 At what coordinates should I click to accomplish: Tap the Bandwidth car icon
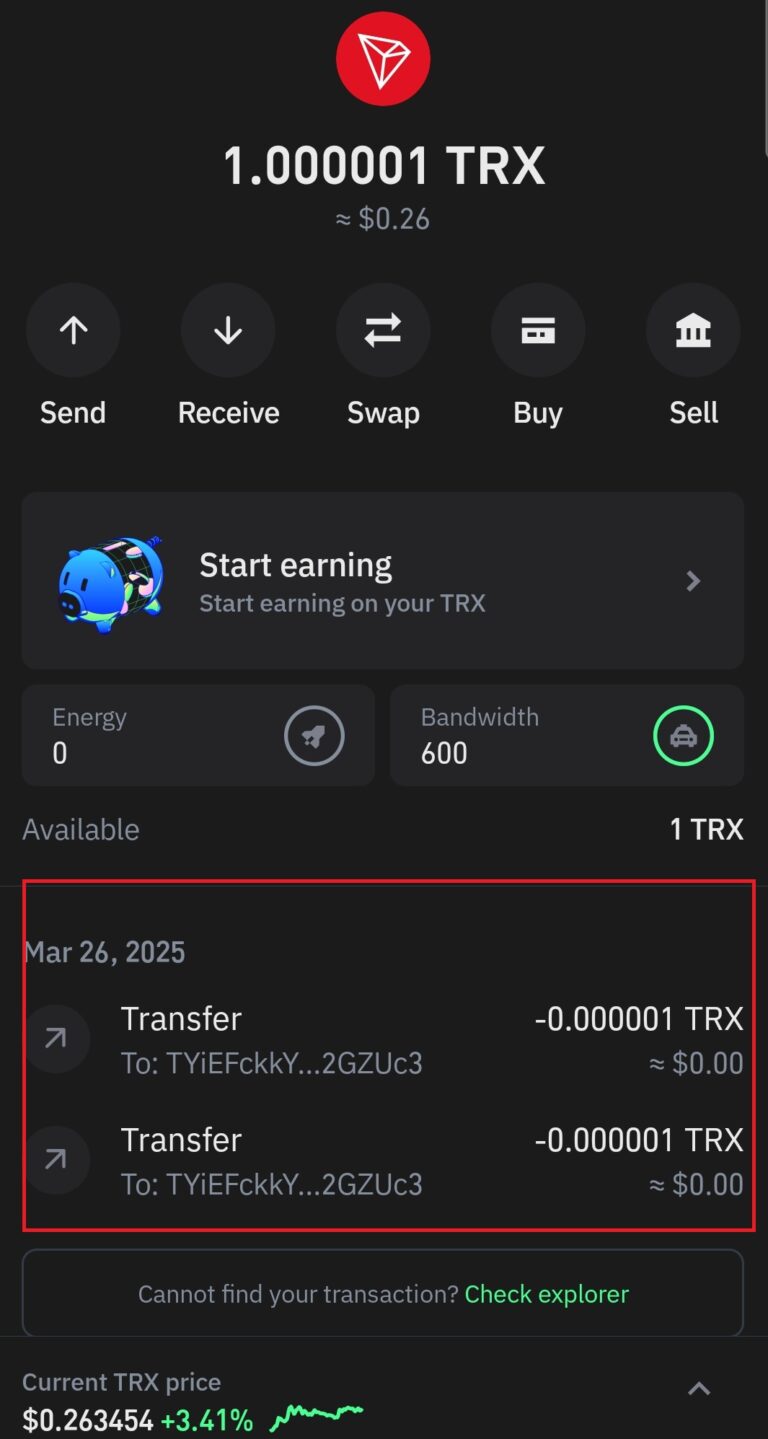coord(683,736)
